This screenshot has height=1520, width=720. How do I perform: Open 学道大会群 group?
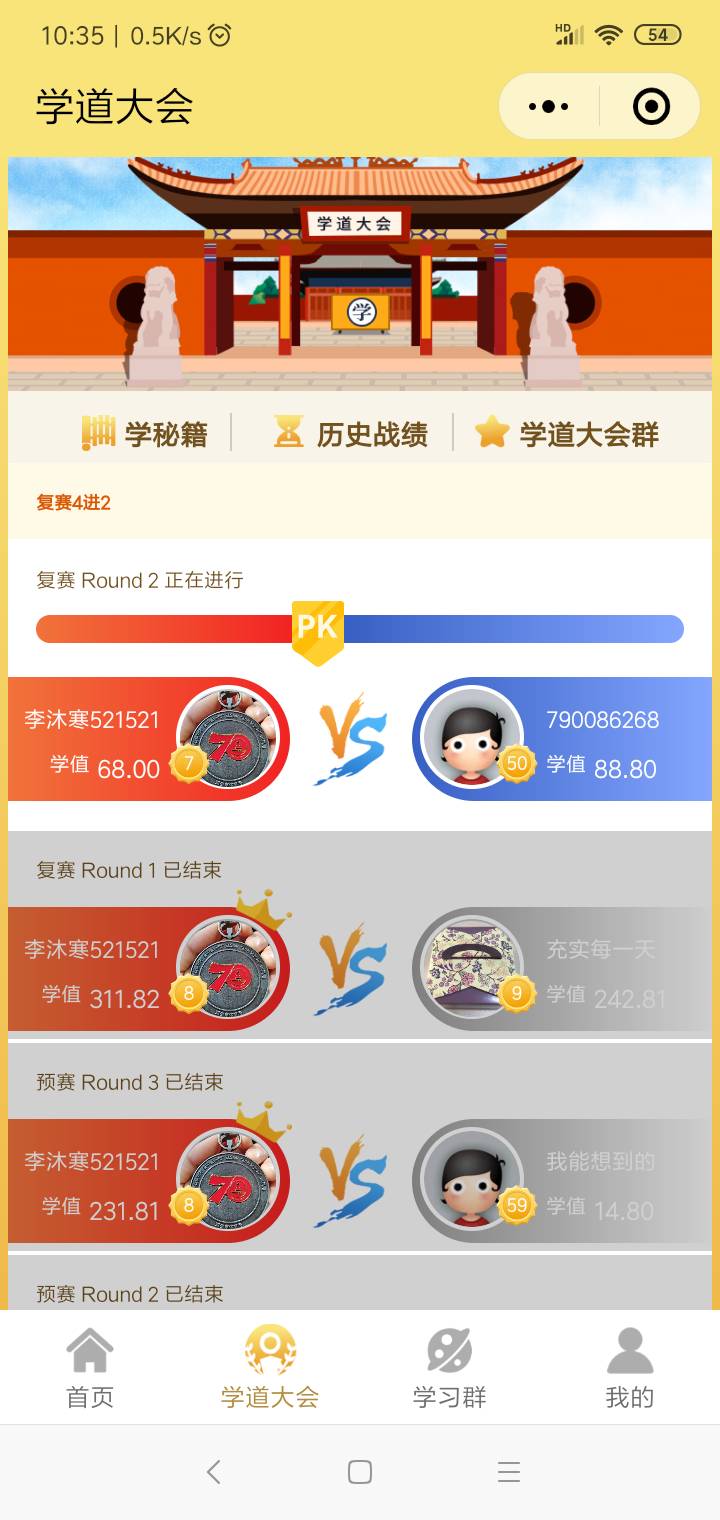click(567, 434)
